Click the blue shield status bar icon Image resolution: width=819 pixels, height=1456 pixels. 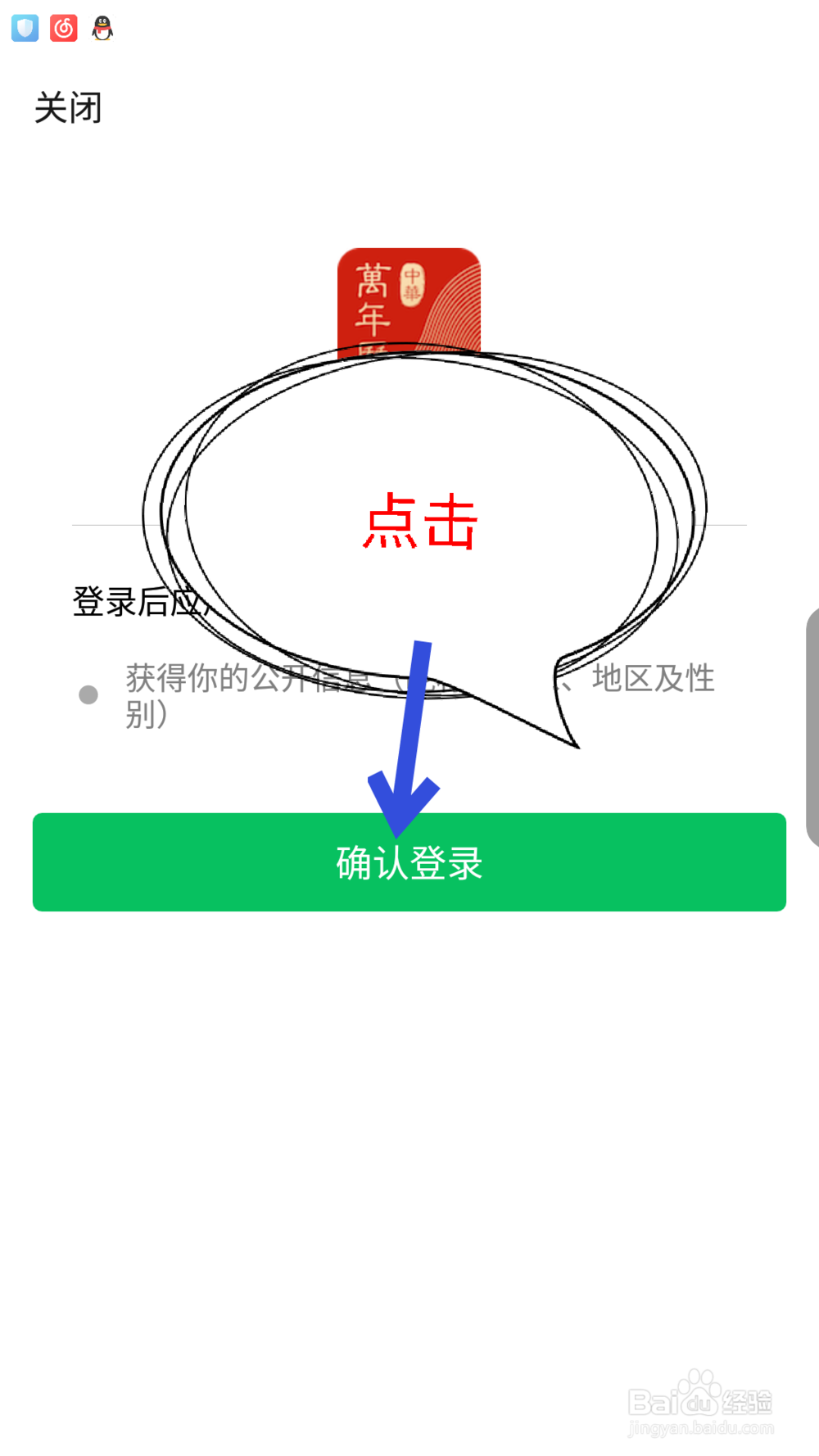[25, 29]
